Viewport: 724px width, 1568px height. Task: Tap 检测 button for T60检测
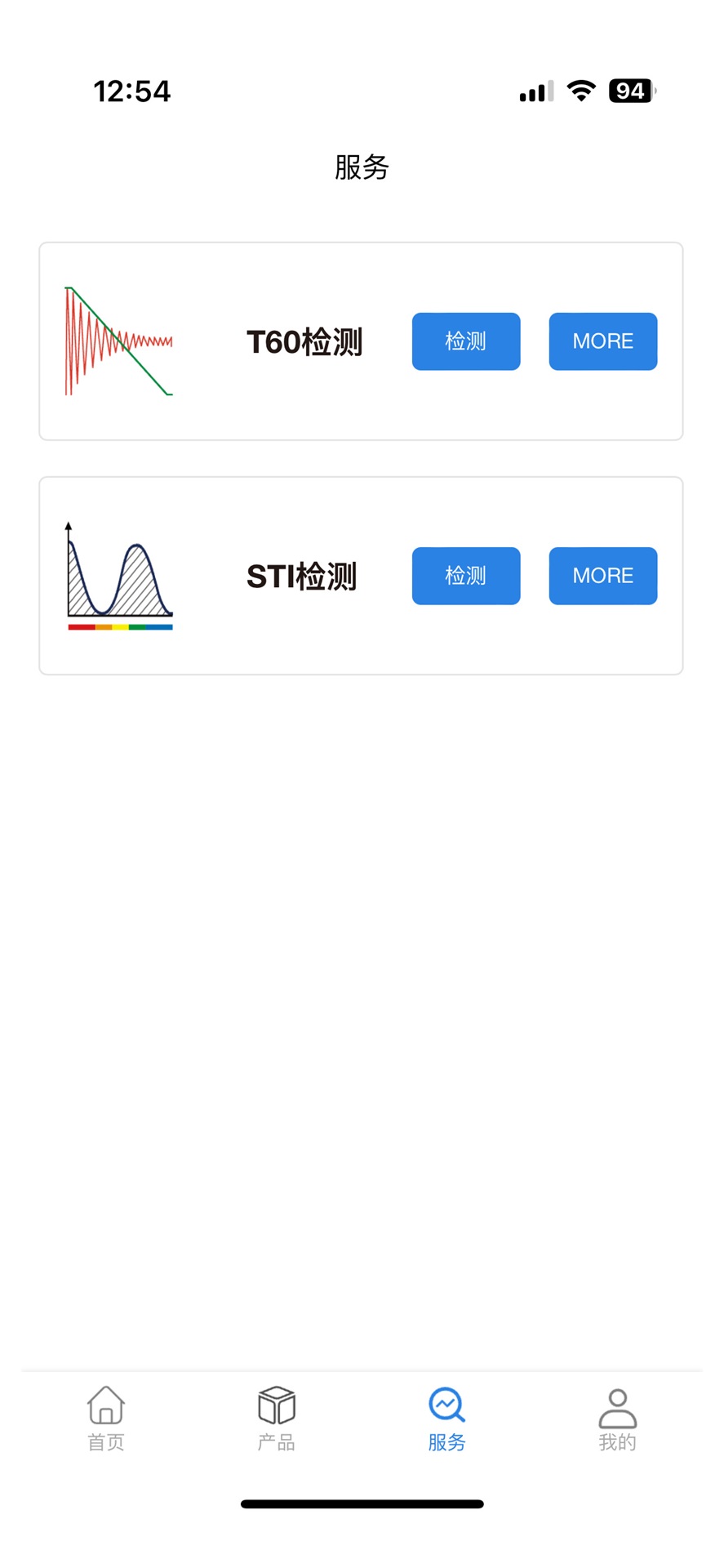pyautogui.click(x=465, y=341)
